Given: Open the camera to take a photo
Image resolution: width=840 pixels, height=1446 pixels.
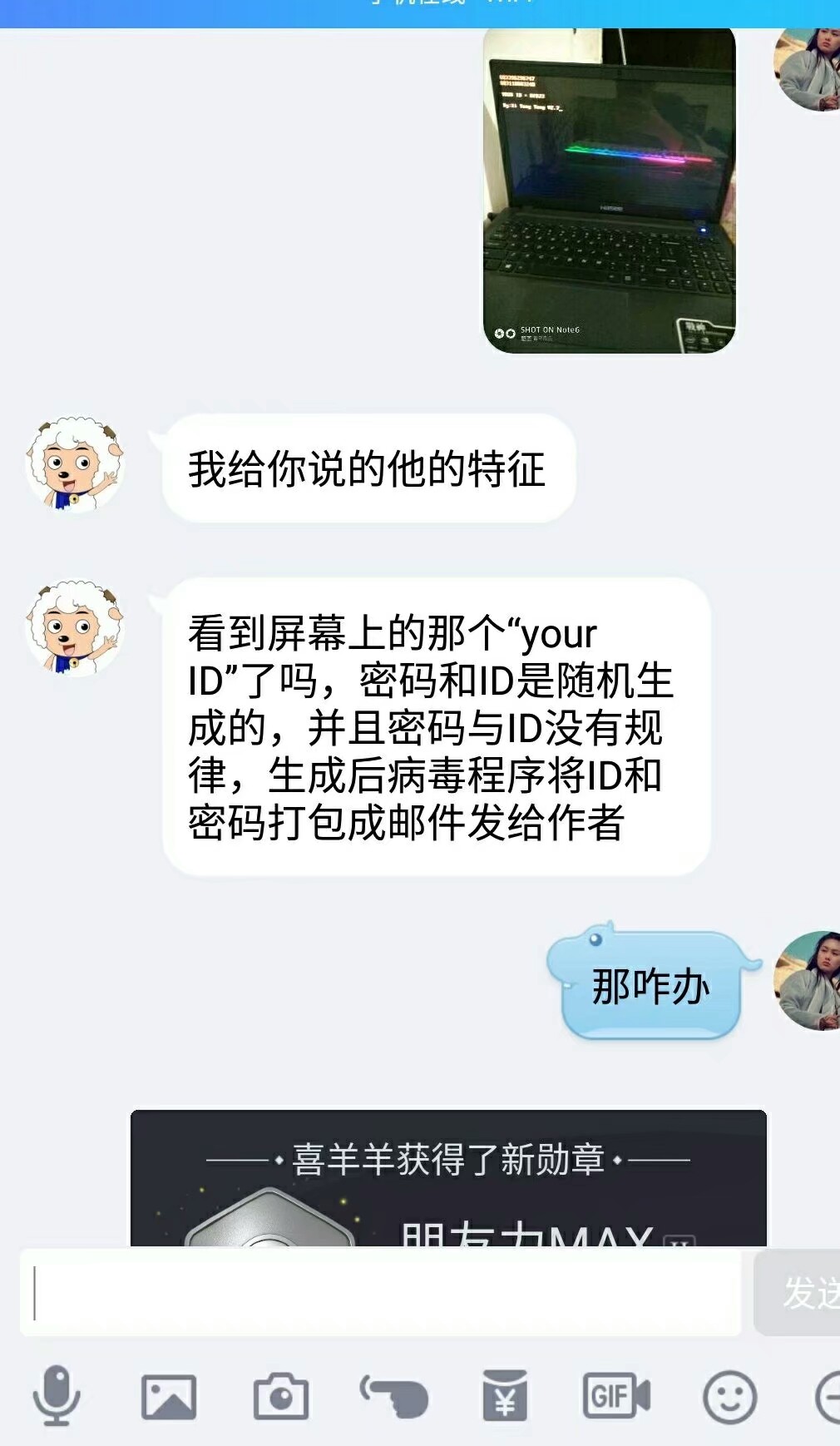Looking at the screenshot, I should tap(281, 1396).
